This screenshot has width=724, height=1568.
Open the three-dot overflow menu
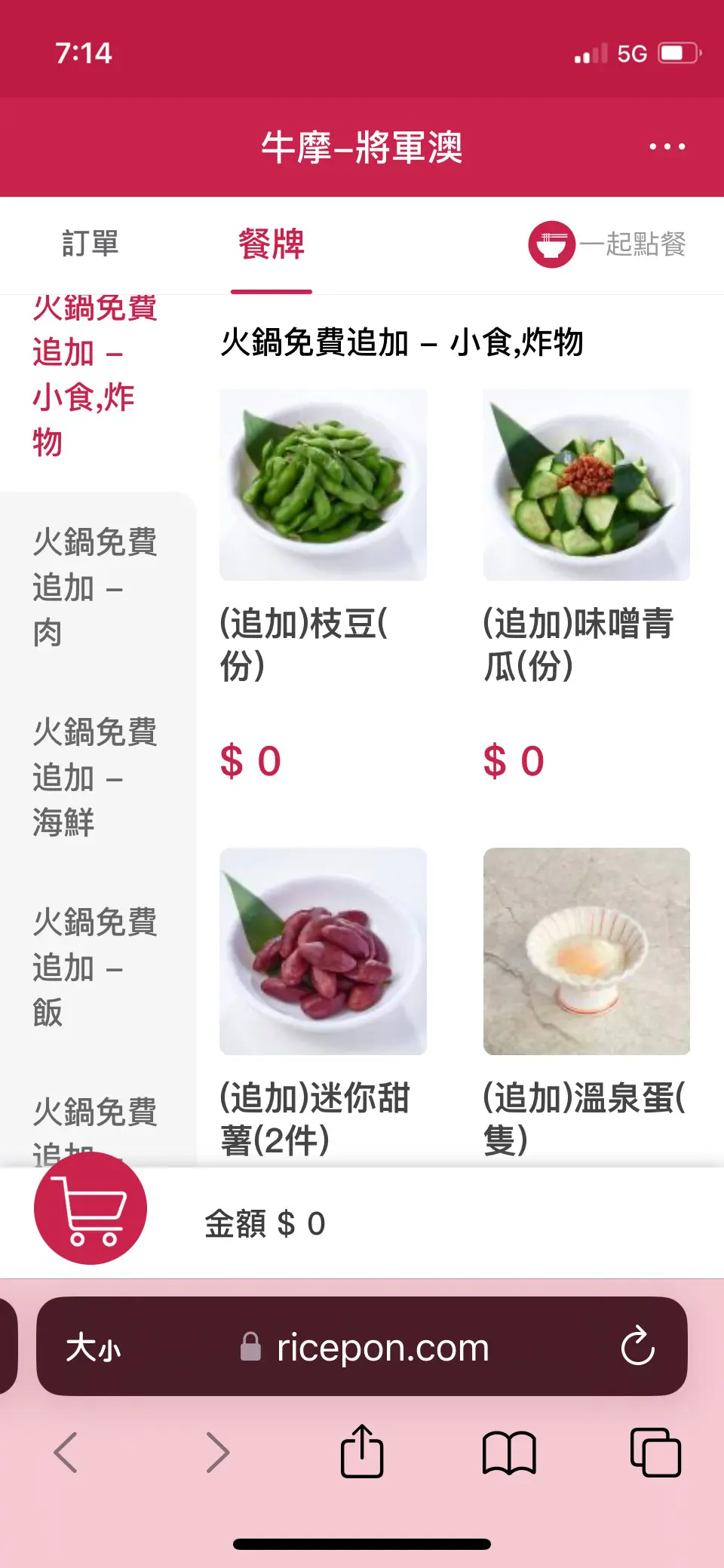(x=667, y=146)
